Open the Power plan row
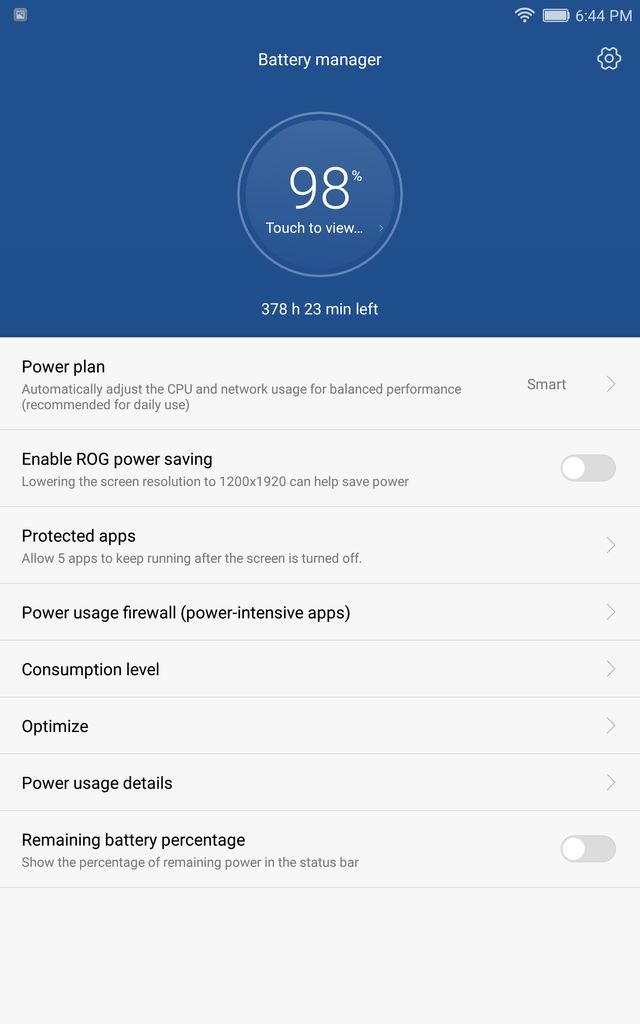The width and height of the screenshot is (640, 1024). pos(320,384)
